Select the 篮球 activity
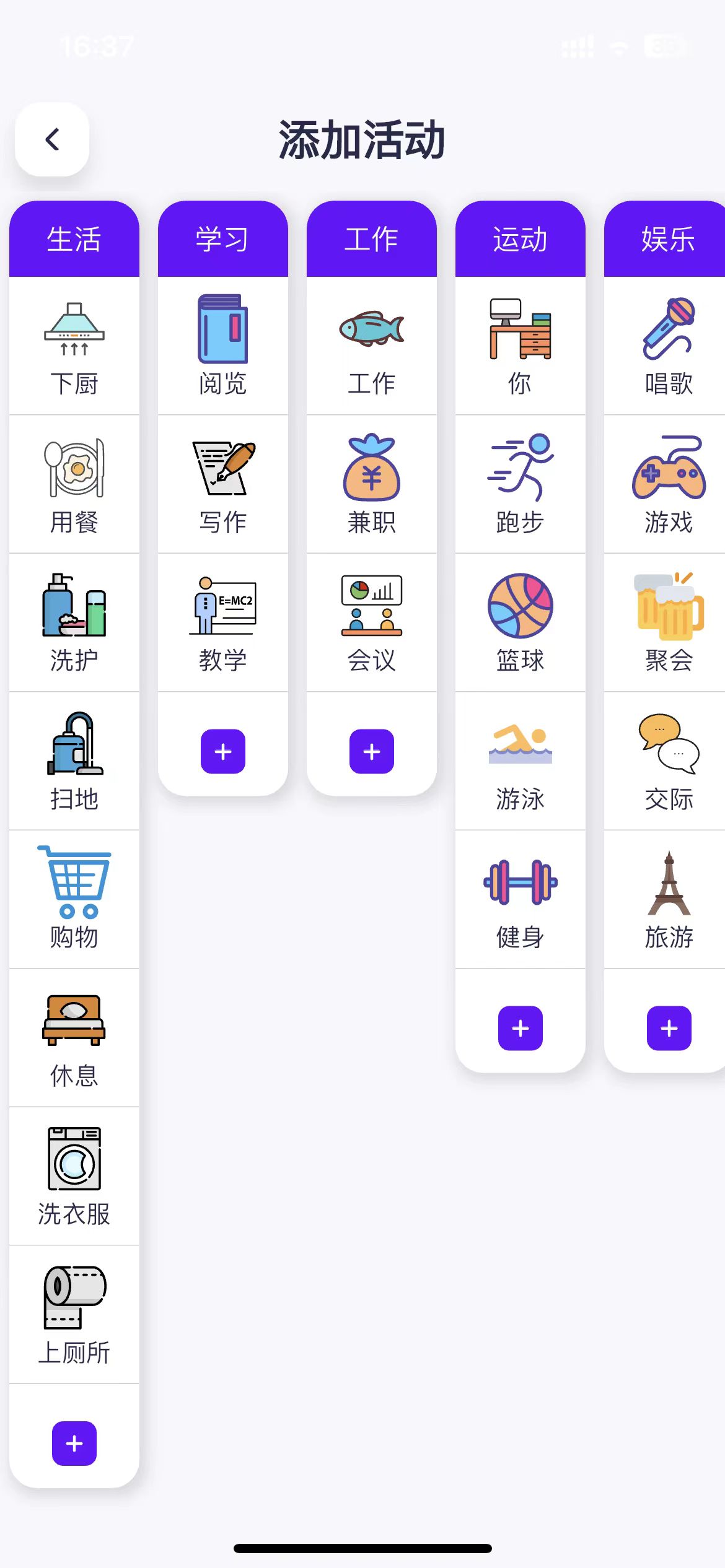 [521, 623]
